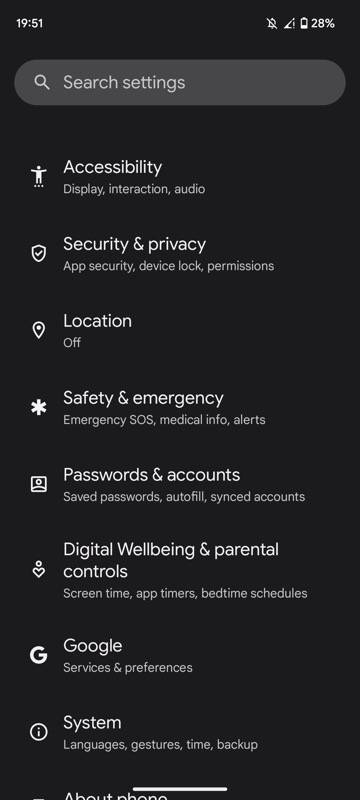Open Safety & emergency
The width and height of the screenshot is (360, 800).
[180, 408]
